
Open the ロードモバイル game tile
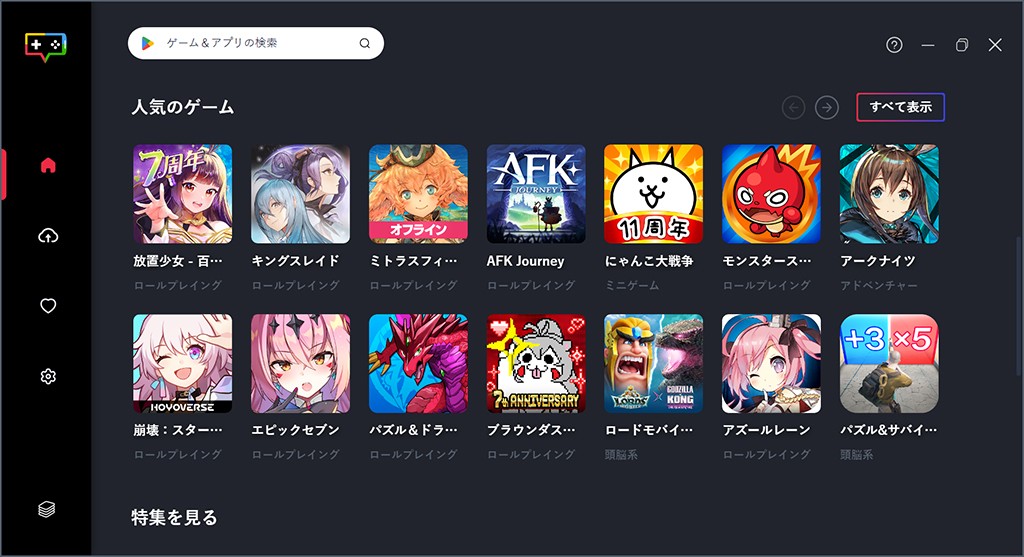653,364
